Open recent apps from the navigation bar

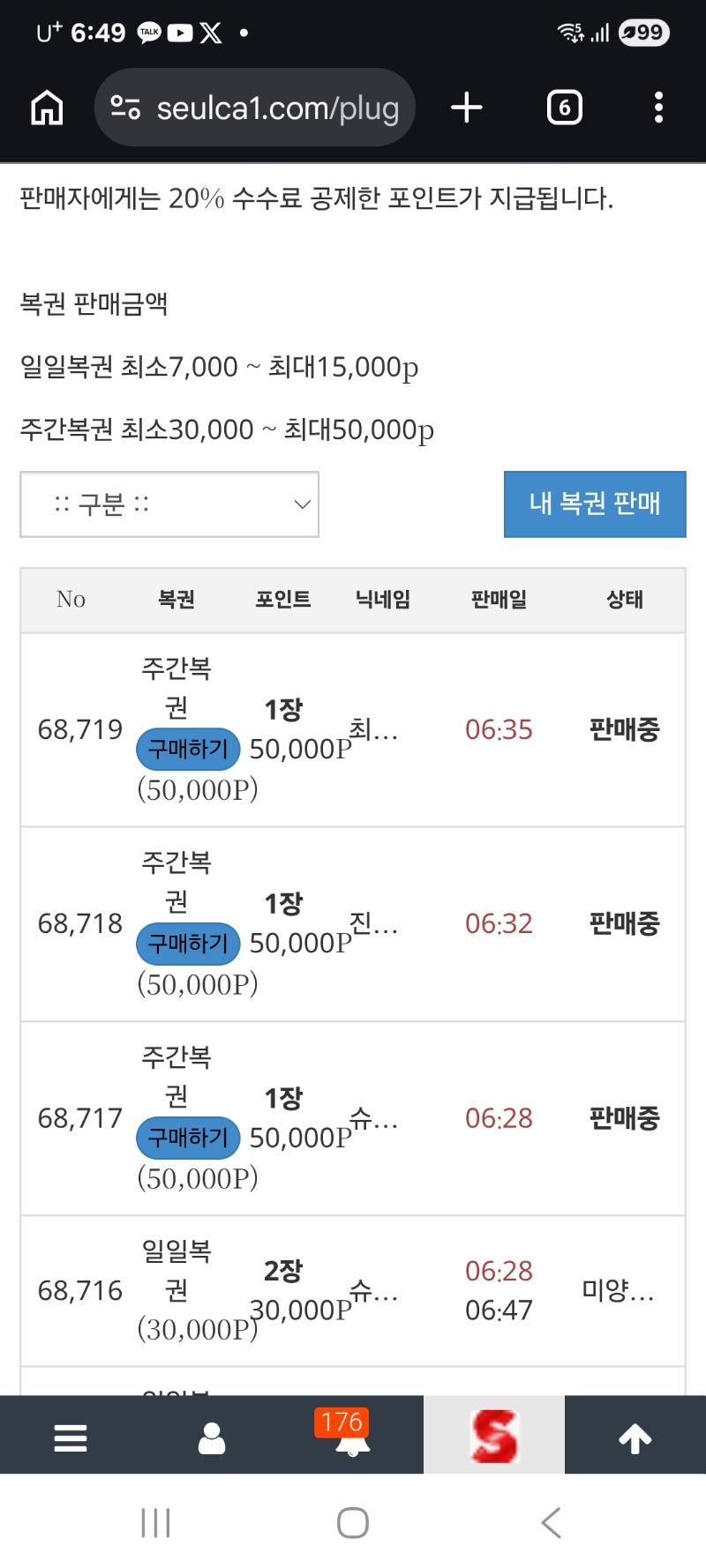[x=155, y=1523]
